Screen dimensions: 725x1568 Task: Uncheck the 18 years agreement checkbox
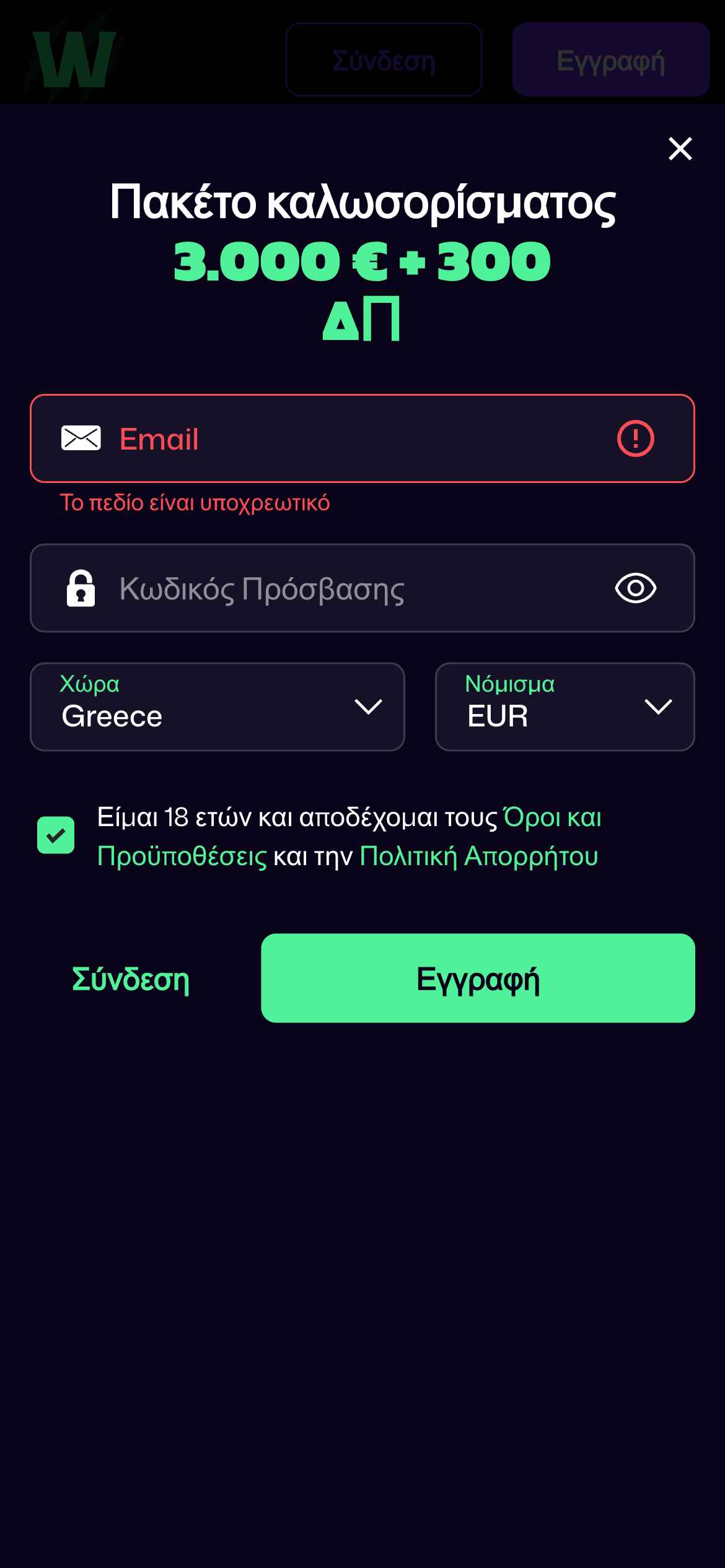pyautogui.click(x=56, y=835)
